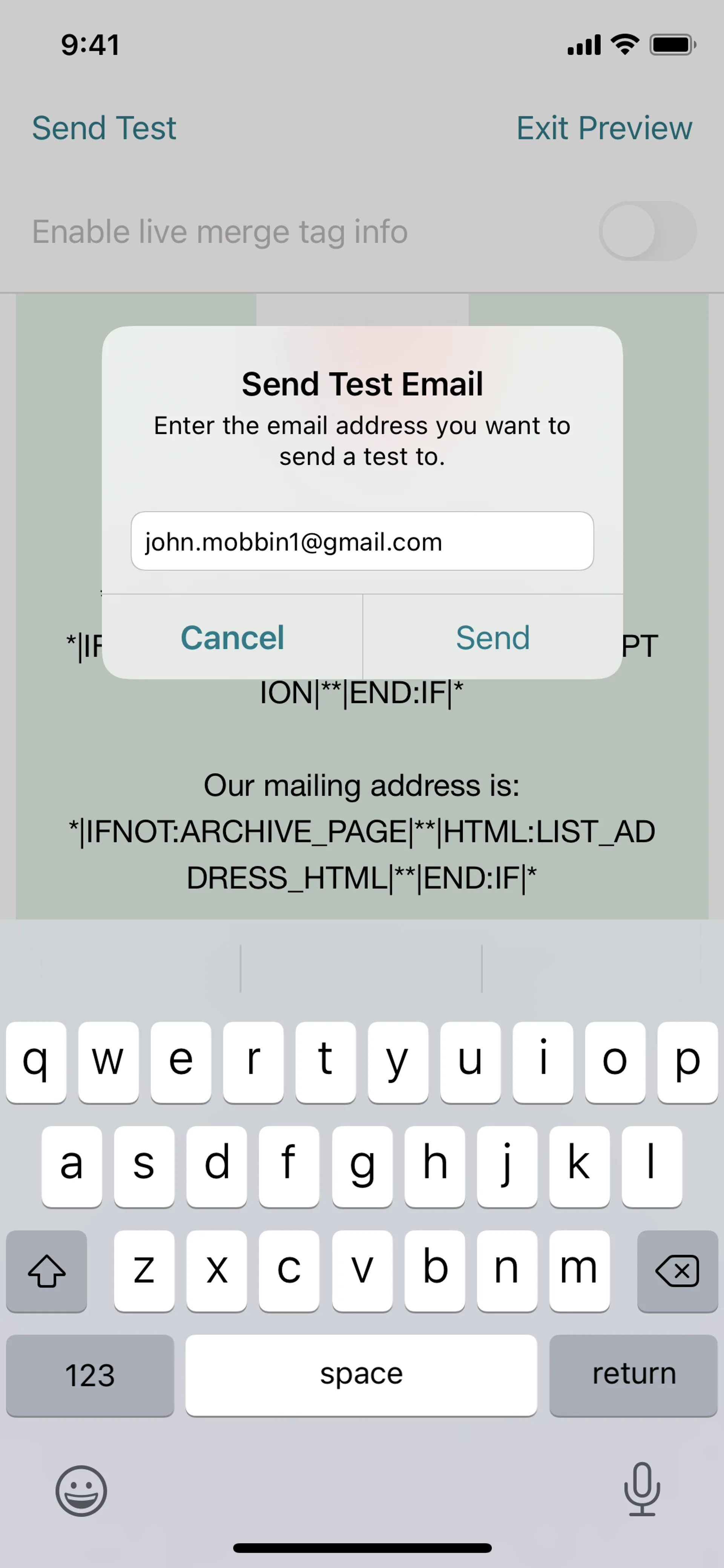The image size is (724, 1568).
Task: Toggle Enable live merge tag info
Action: pos(647,231)
